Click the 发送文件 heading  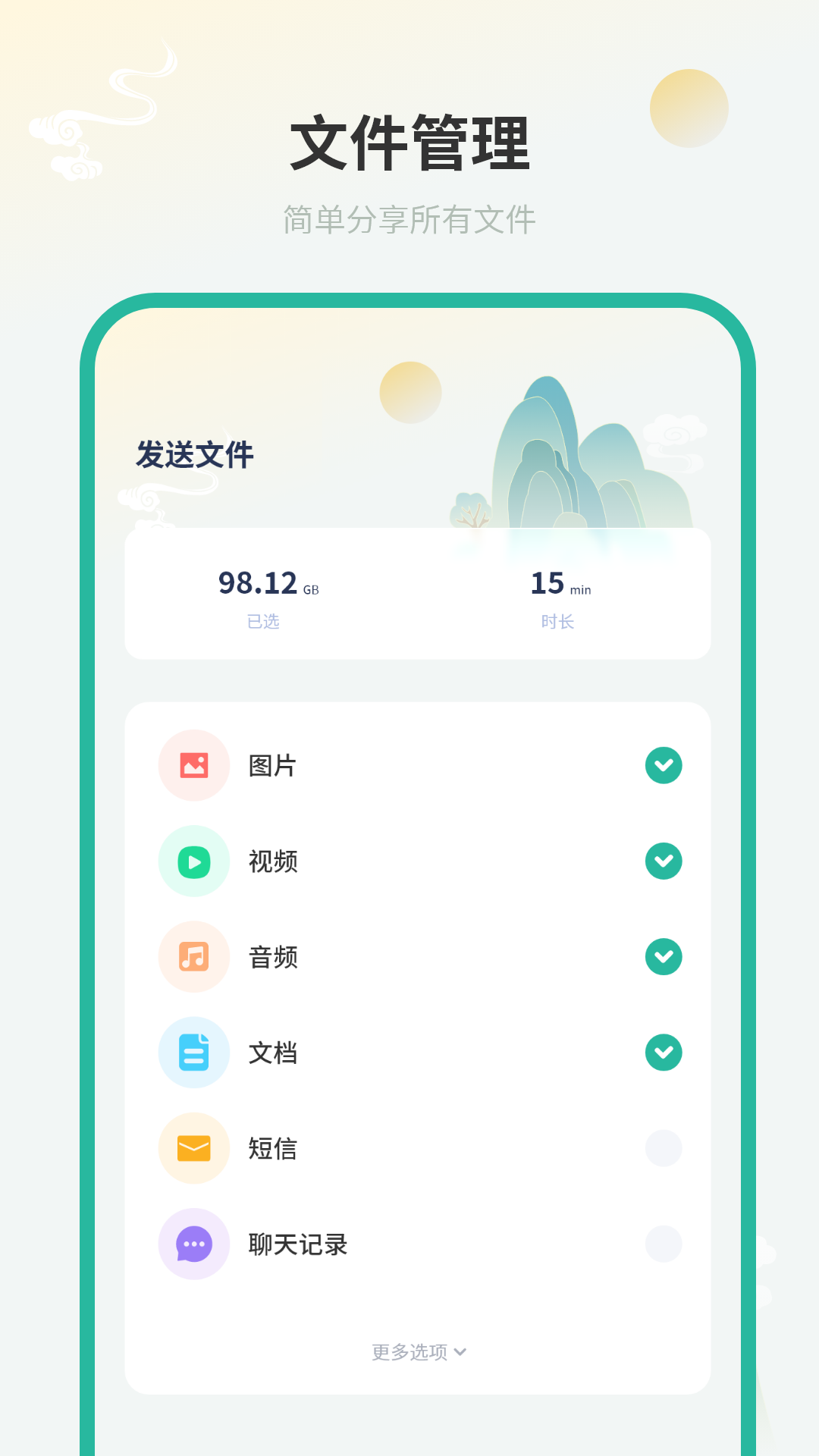point(194,455)
